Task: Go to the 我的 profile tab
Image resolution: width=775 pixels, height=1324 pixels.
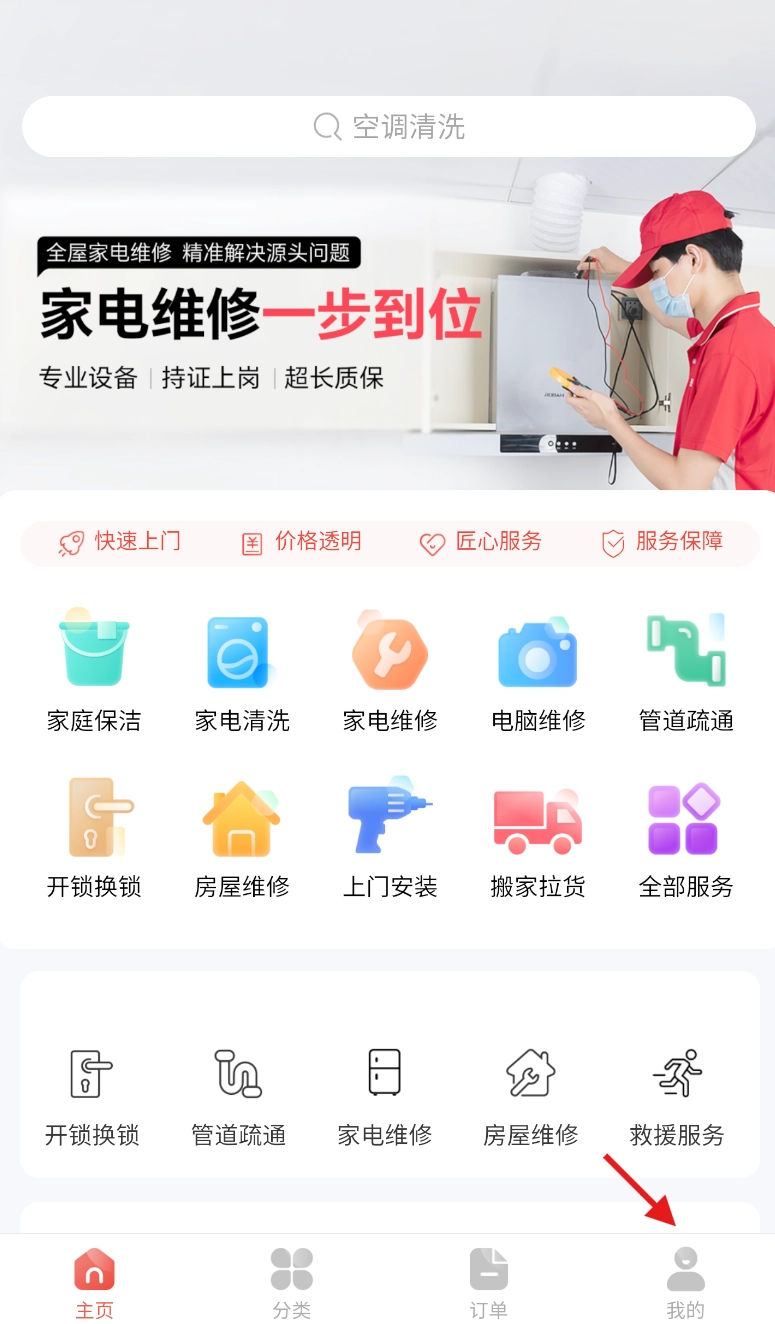Action: tap(685, 1282)
